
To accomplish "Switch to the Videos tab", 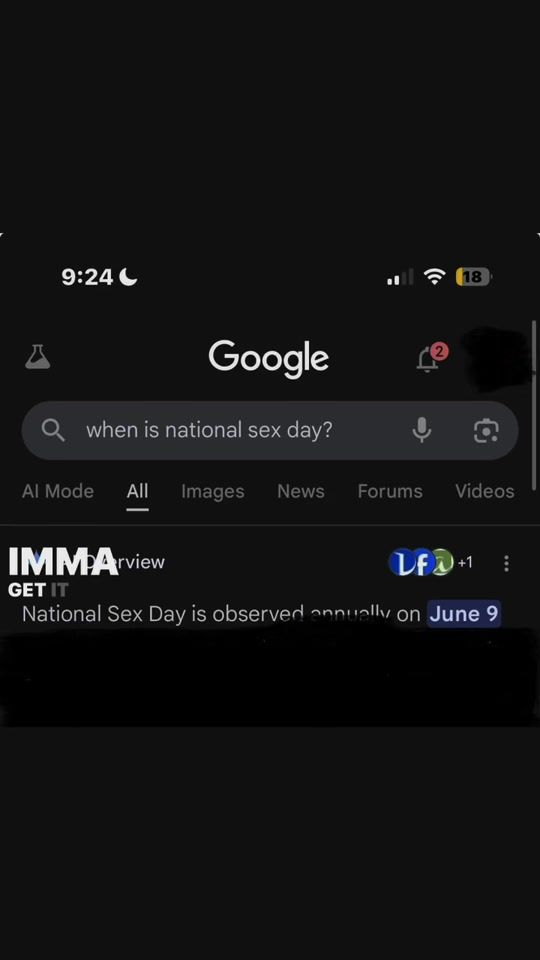I will tap(485, 491).
